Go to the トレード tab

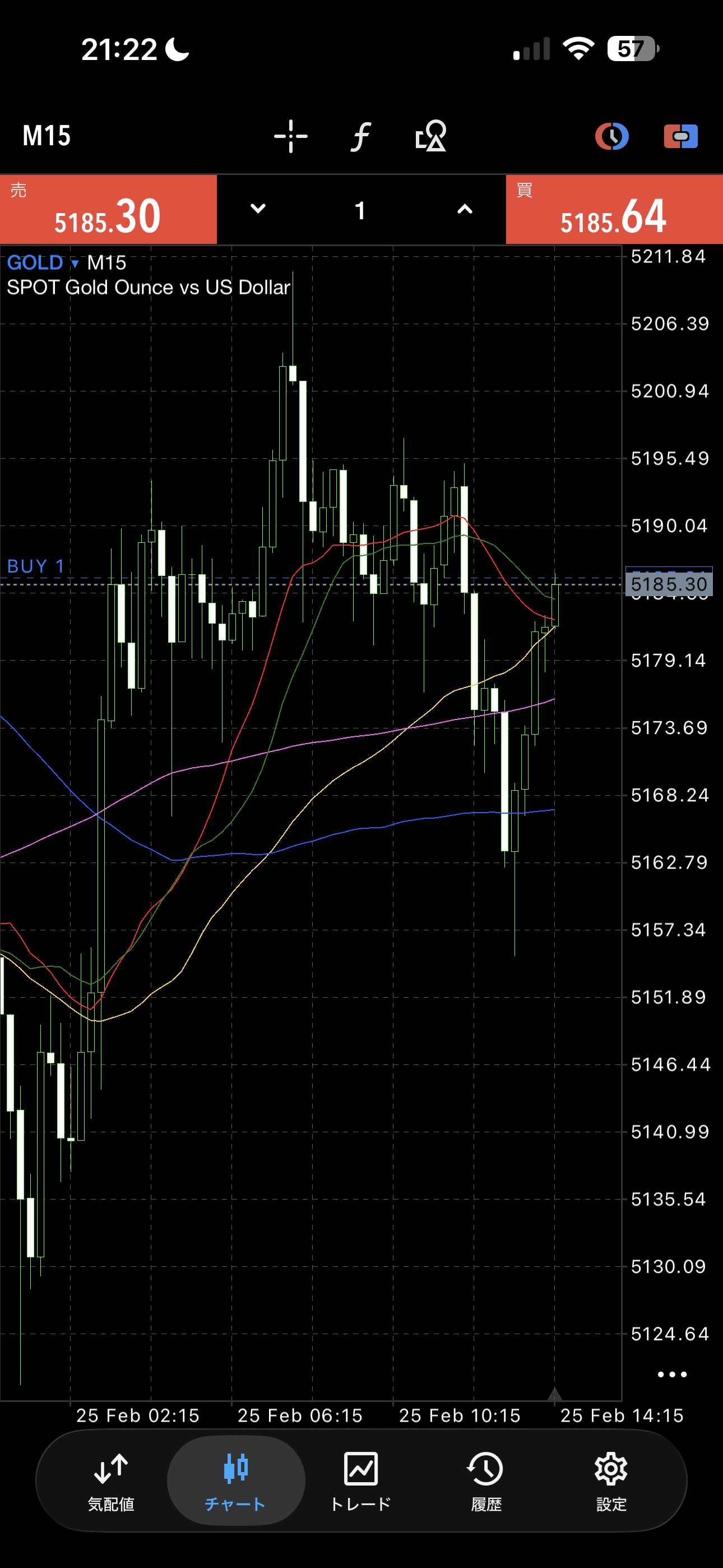[x=360, y=1481]
